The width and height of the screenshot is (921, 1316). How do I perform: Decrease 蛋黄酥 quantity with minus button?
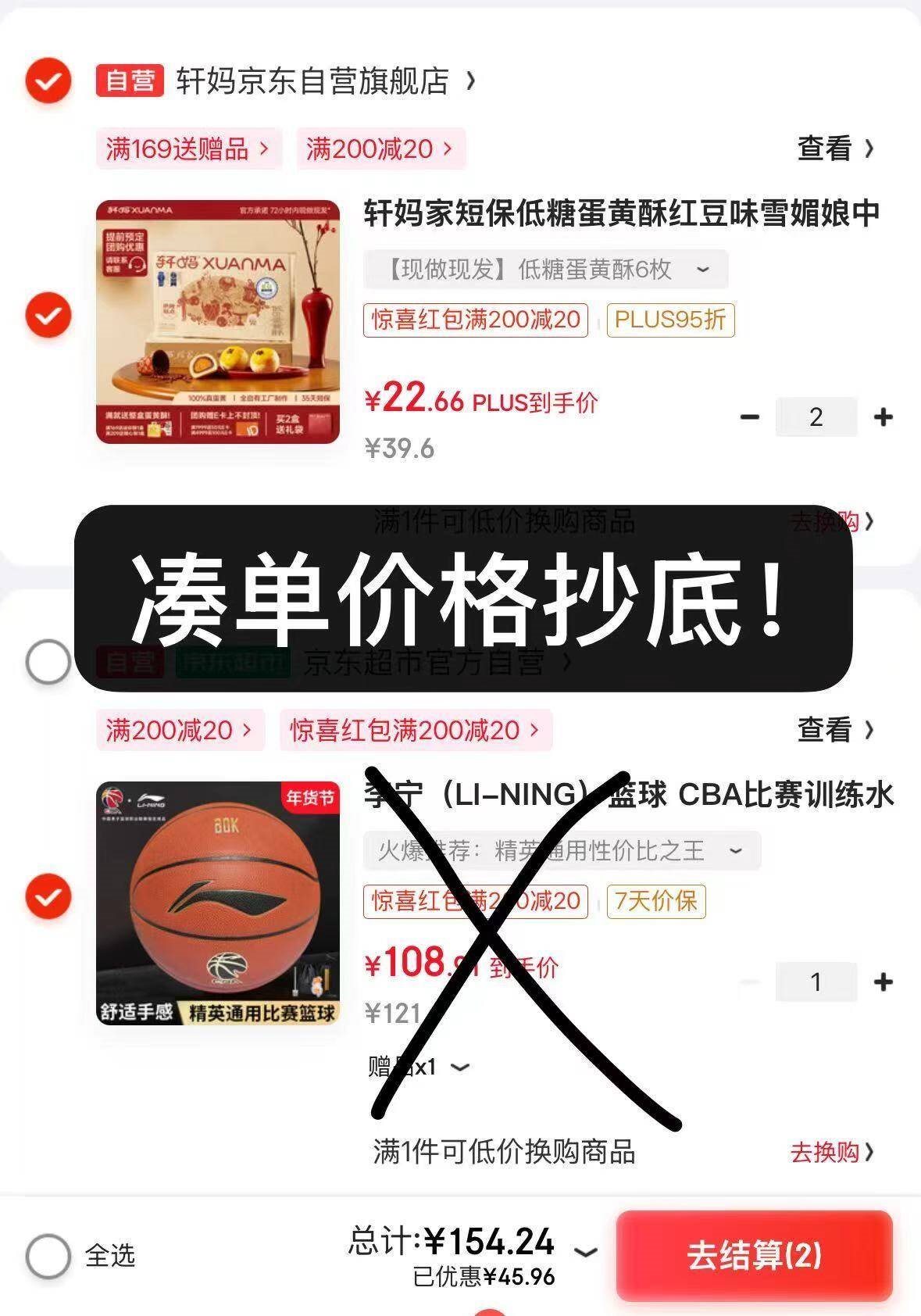[750, 417]
